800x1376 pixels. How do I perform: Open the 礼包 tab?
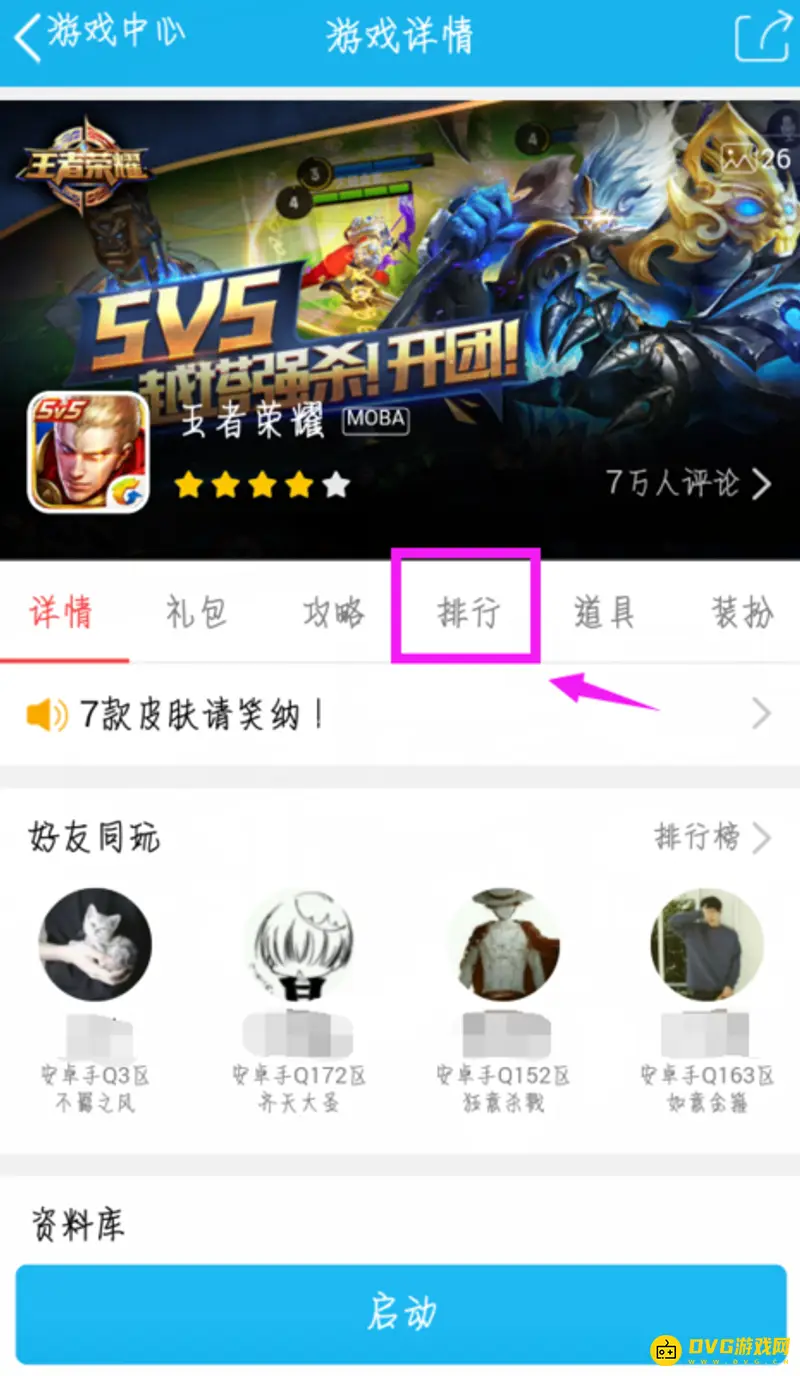pos(199,613)
